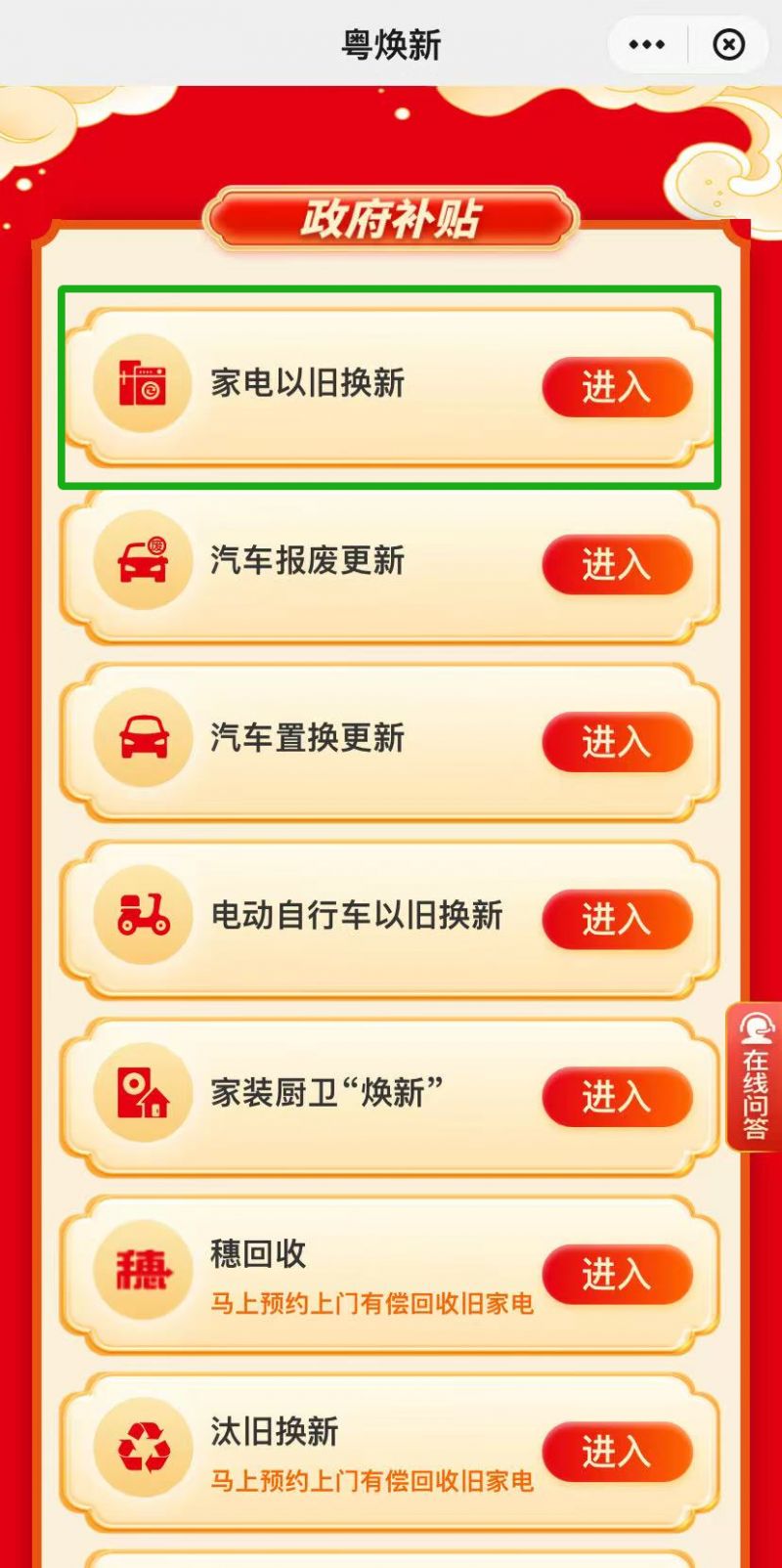The image size is (782, 1568).
Task: Enter the 穗回收 service
Action: (x=618, y=1274)
